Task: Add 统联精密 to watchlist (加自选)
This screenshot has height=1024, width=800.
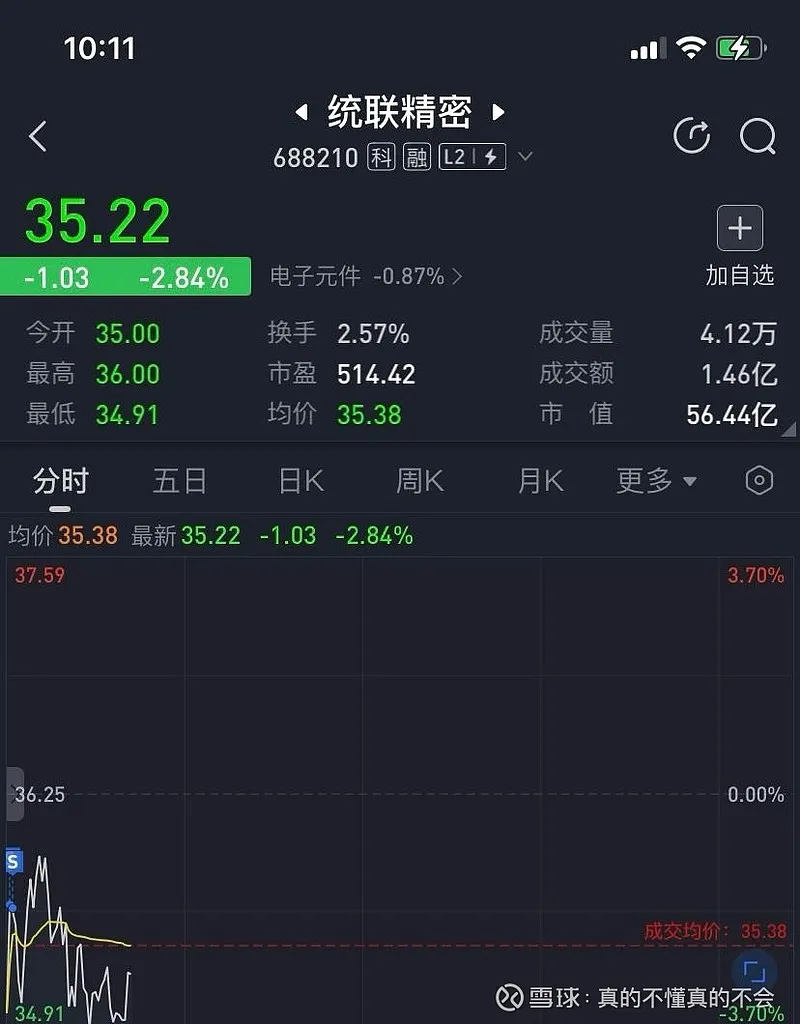Action: click(740, 229)
